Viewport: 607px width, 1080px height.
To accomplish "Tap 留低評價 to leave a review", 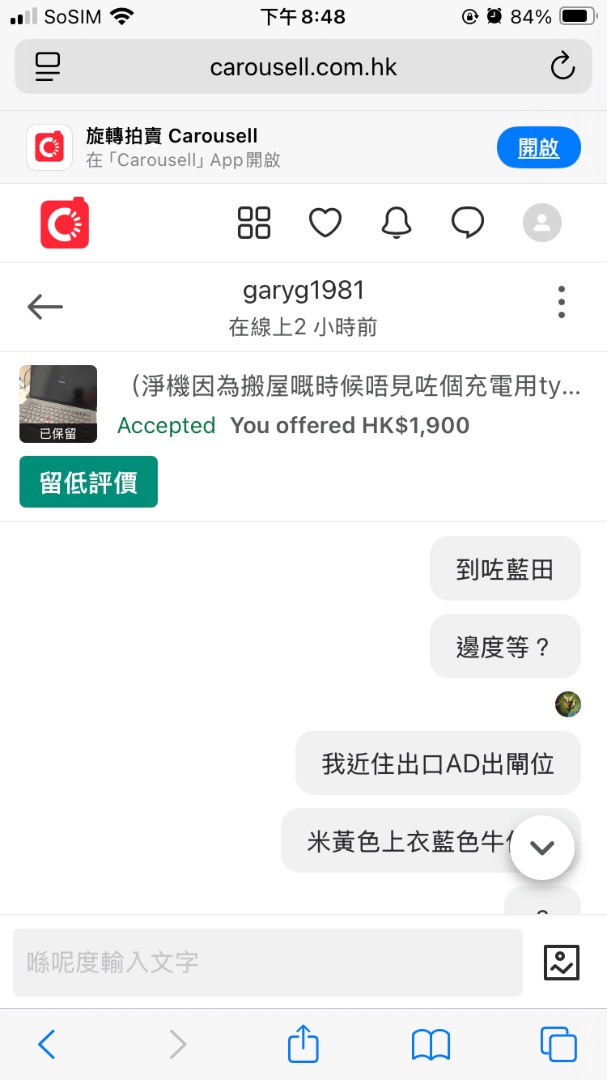I will [88, 482].
